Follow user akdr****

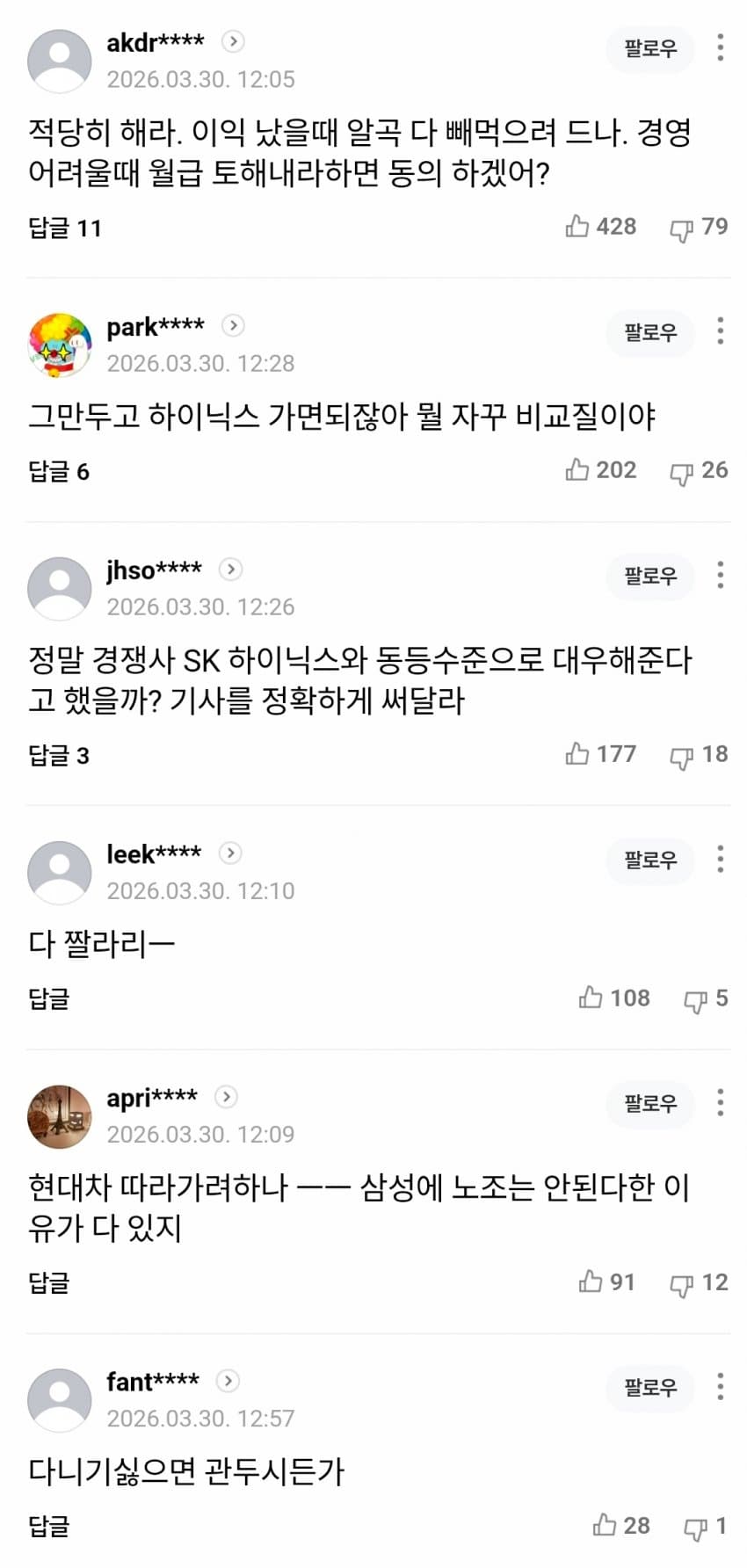tap(650, 48)
